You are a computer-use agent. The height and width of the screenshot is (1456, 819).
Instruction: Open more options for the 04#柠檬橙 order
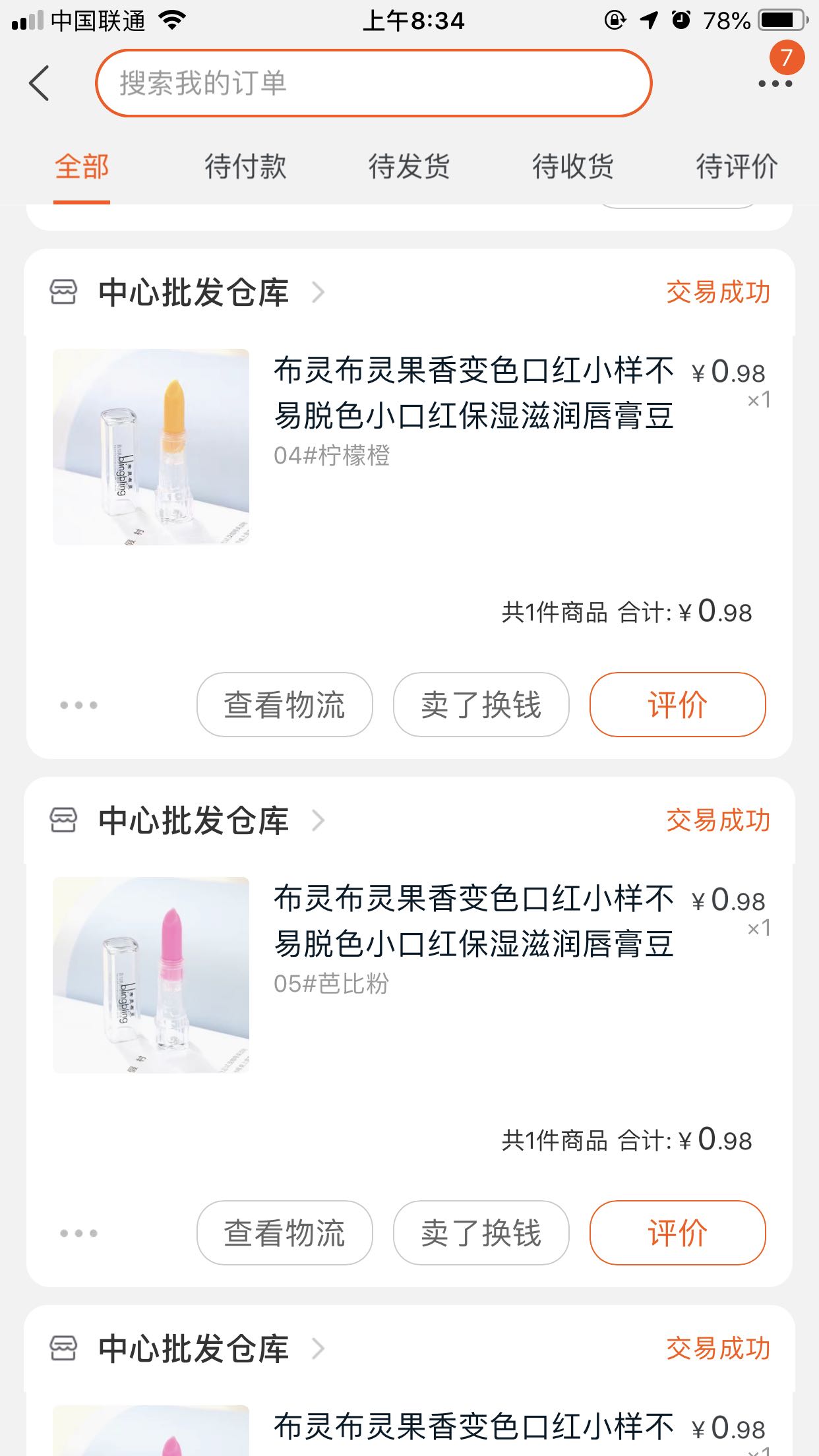(78, 705)
